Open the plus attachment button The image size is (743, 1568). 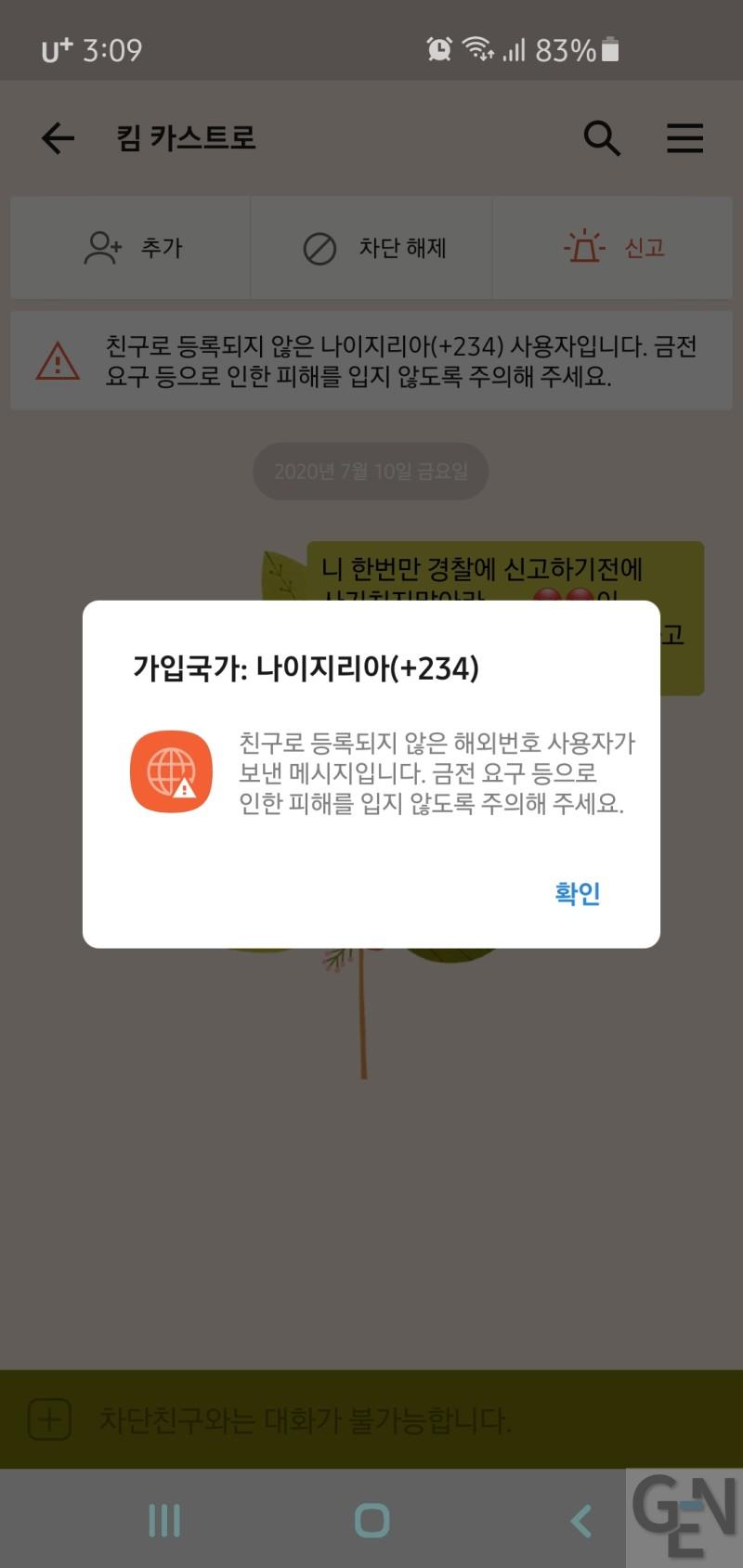(x=50, y=1419)
